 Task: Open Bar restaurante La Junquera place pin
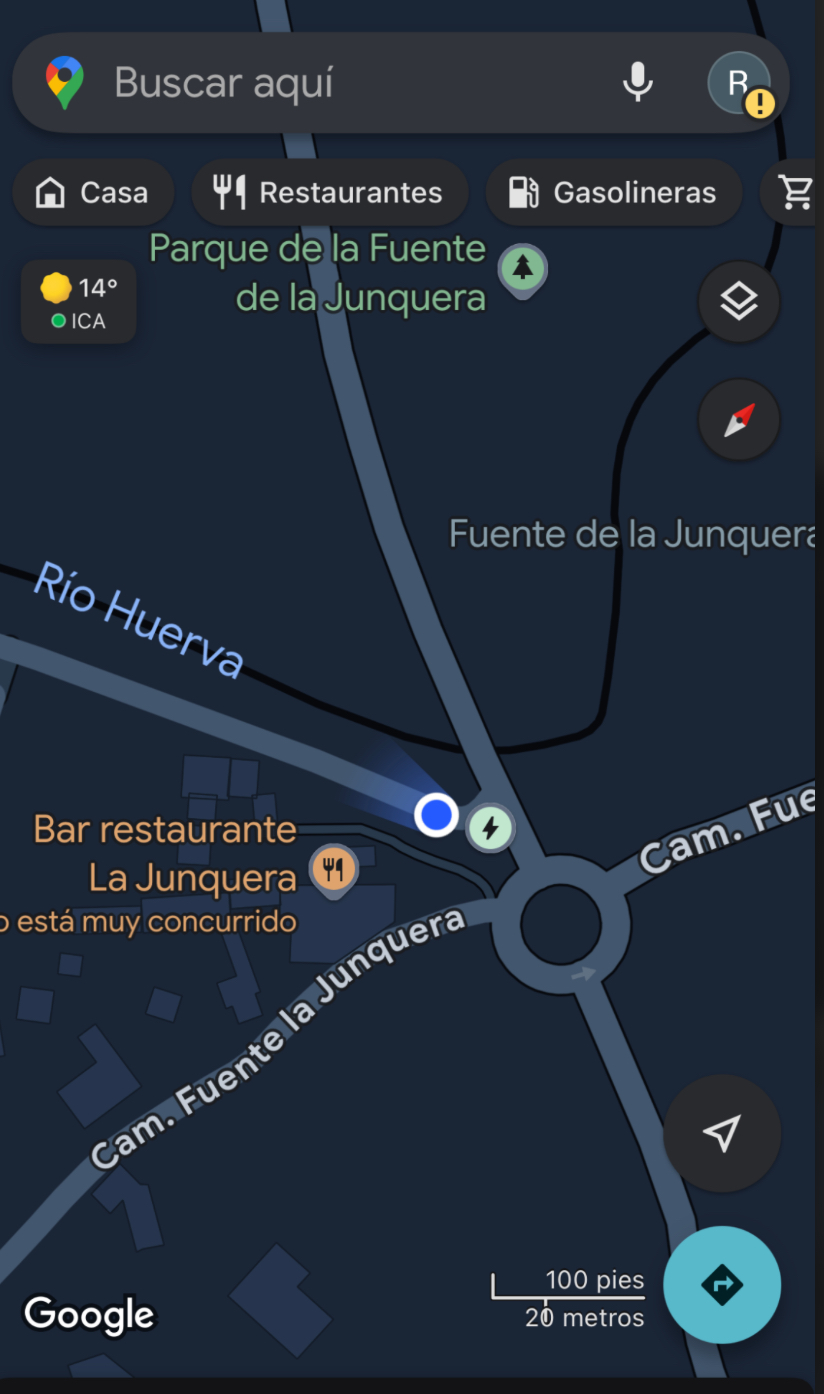coord(332,870)
